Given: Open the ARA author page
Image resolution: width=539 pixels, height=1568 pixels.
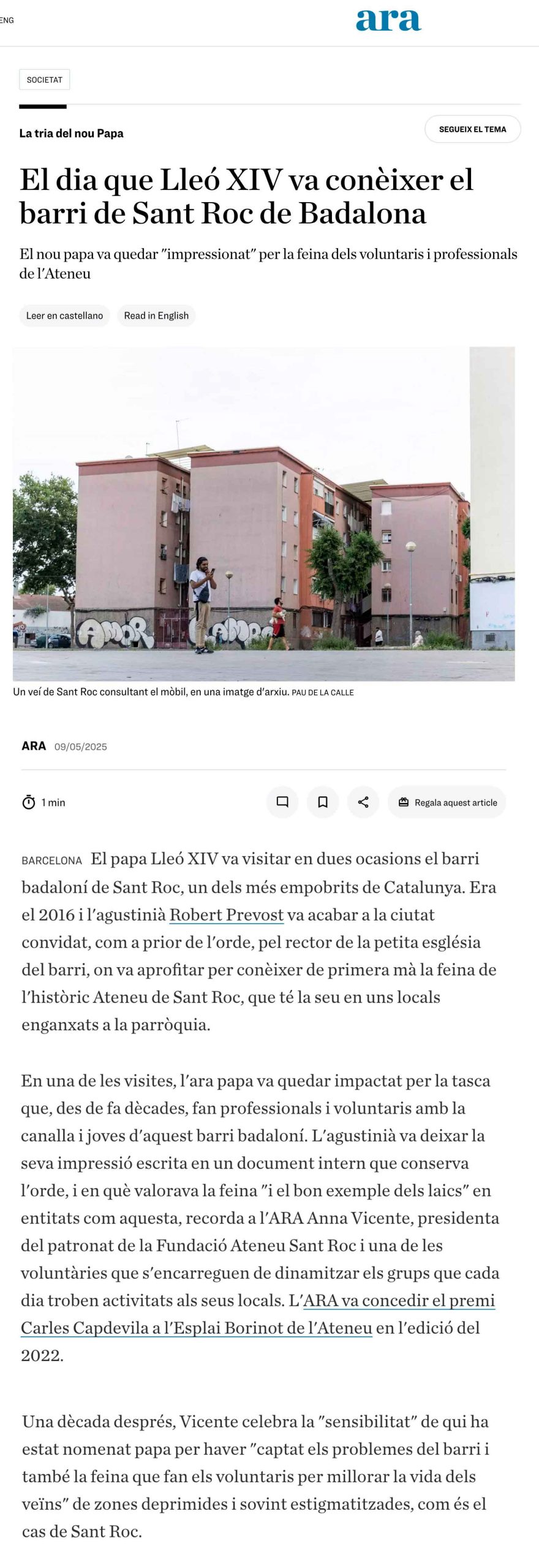Looking at the screenshot, I should (34, 745).
